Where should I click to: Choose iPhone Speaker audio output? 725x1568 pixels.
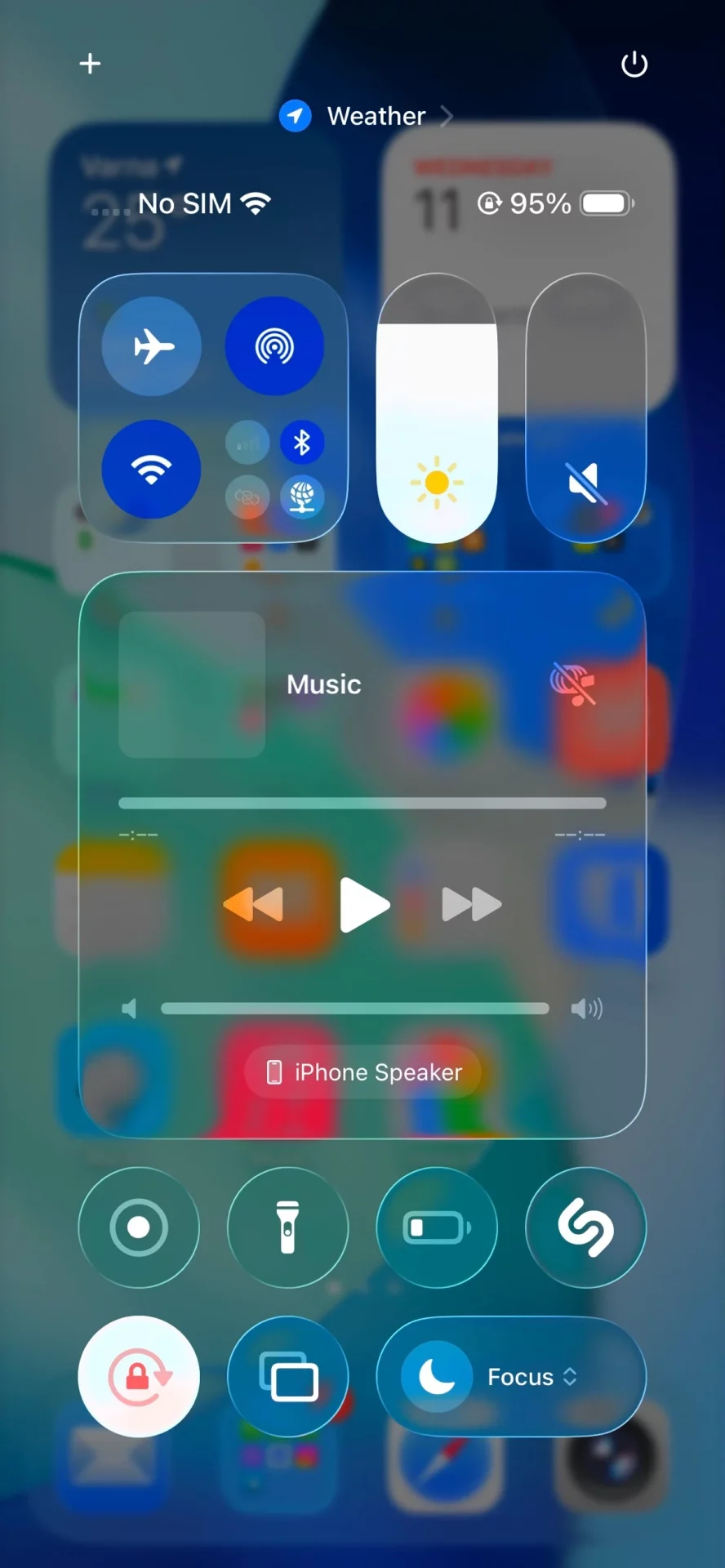pyautogui.click(x=363, y=1072)
